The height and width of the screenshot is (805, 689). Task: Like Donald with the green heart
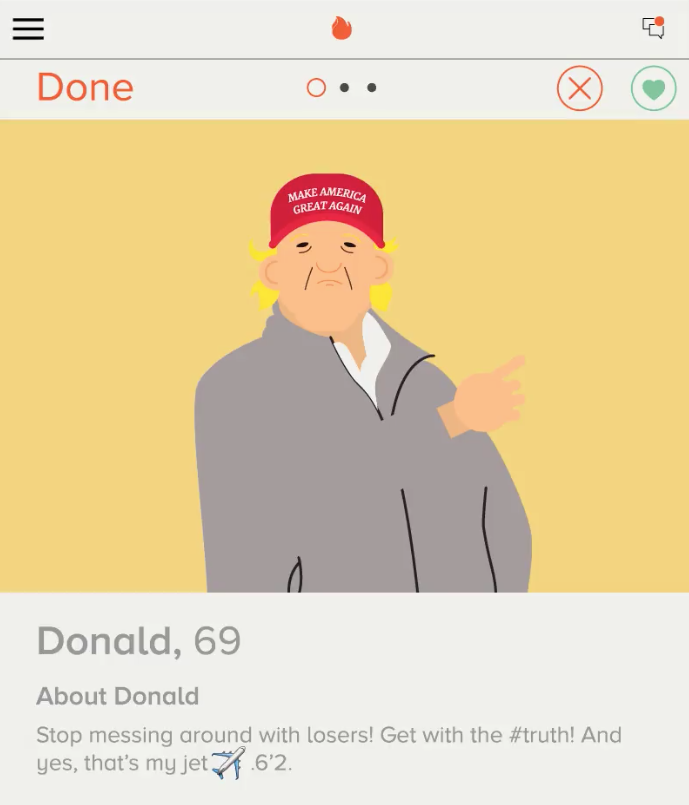(x=653, y=89)
